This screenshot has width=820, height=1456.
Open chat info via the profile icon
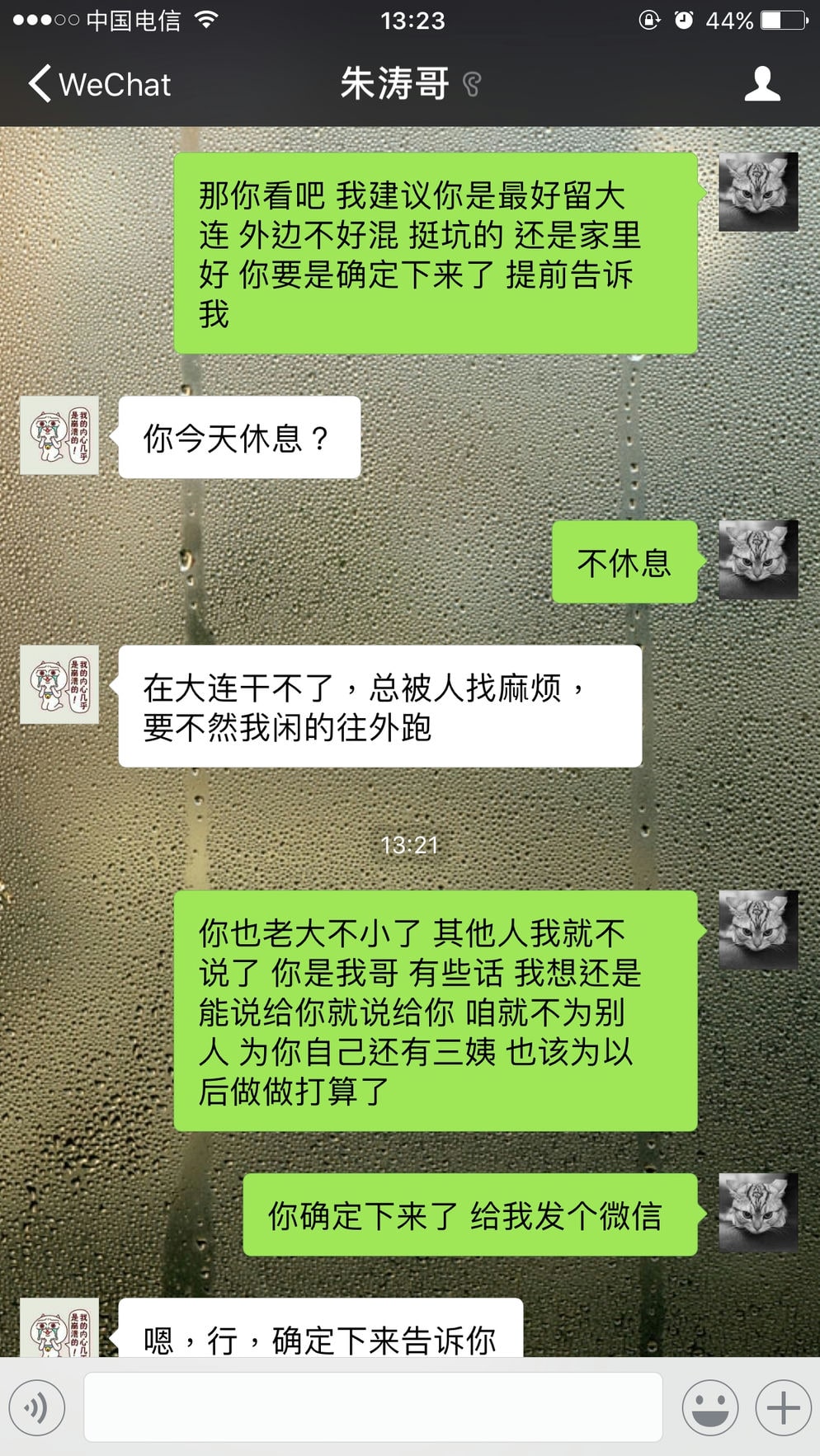point(761,84)
